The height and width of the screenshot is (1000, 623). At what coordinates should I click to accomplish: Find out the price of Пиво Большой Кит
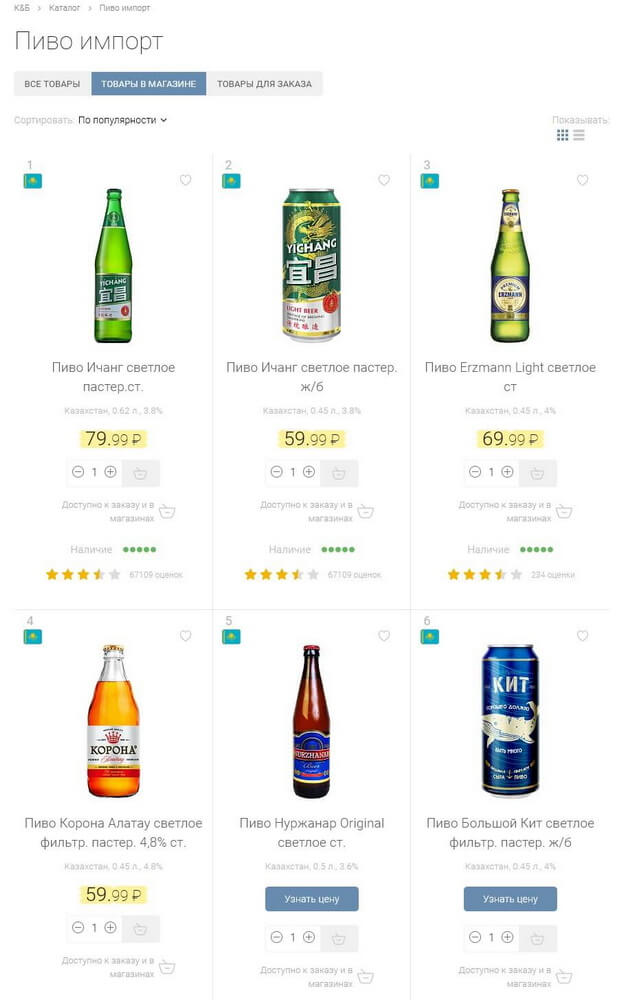[x=510, y=899]
